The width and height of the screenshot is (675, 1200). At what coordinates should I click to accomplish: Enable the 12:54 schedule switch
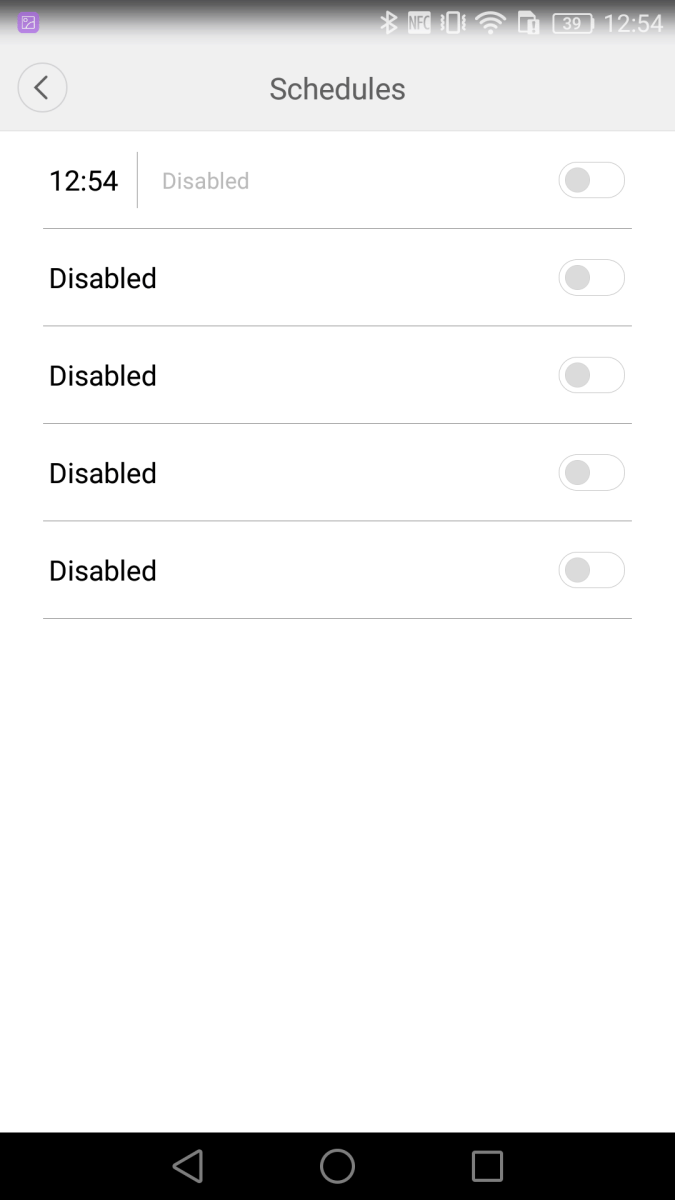pyautogui.click(x=591, y=180)
